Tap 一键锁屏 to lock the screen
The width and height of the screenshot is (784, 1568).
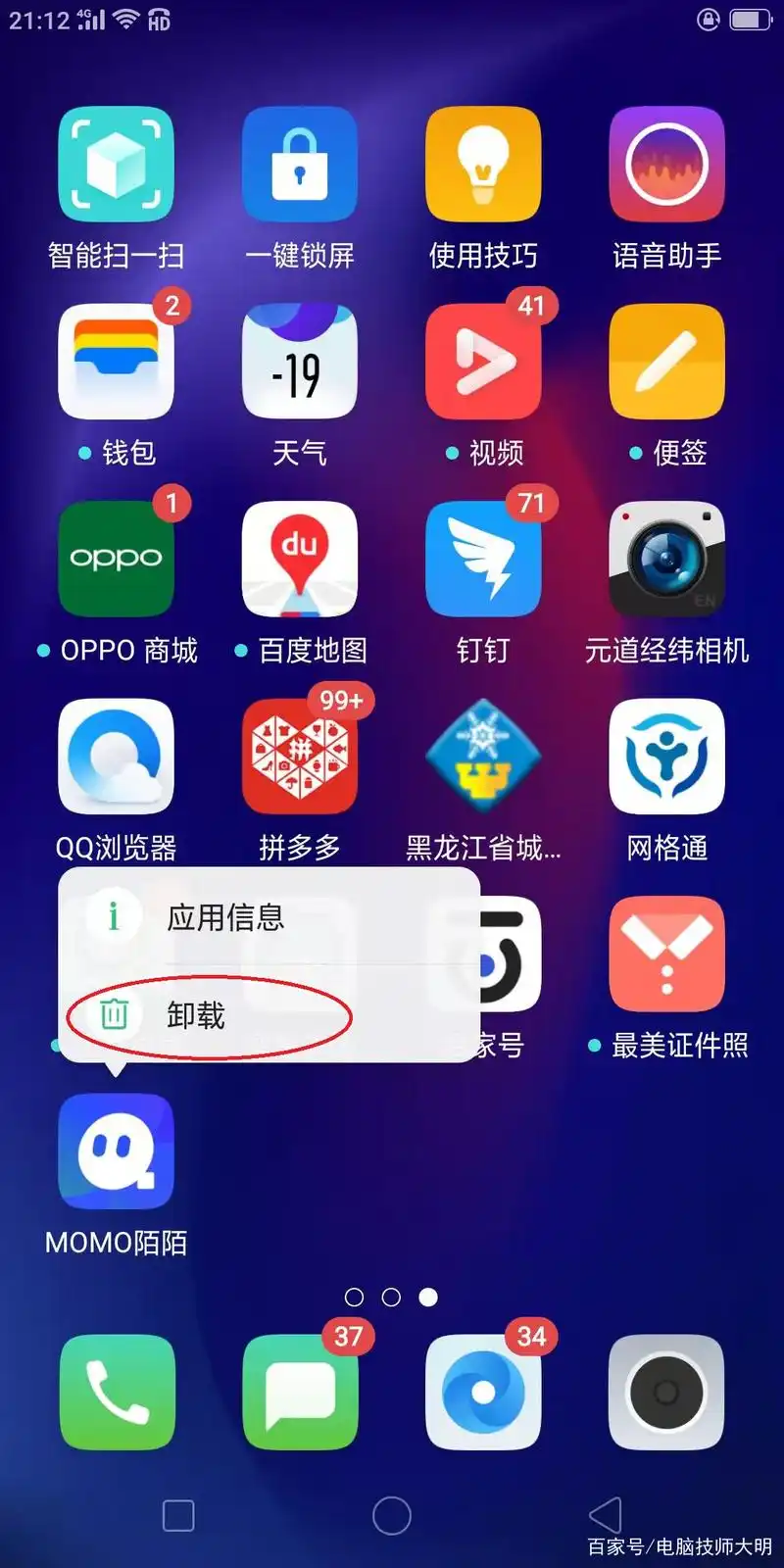299,165
